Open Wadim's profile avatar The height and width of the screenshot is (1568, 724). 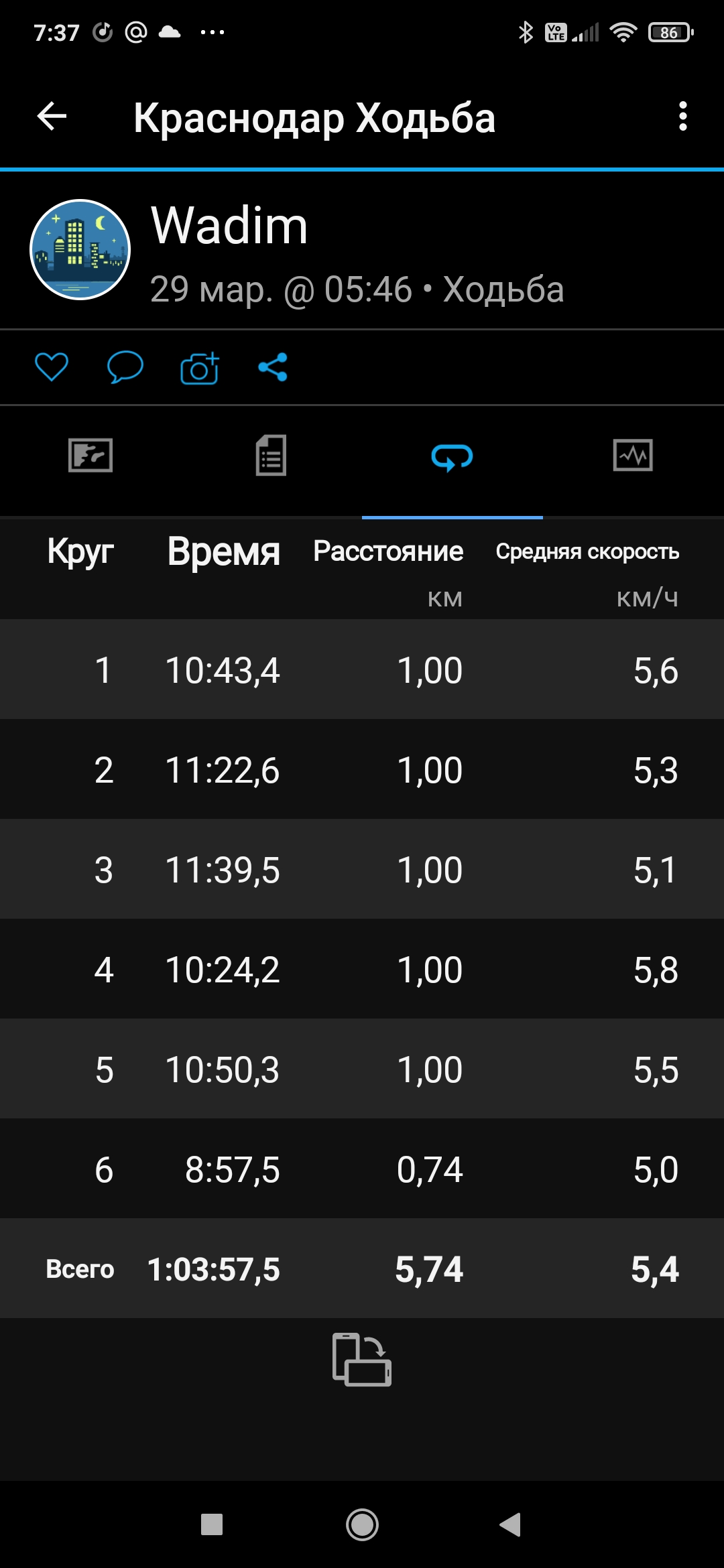point(80,250)
